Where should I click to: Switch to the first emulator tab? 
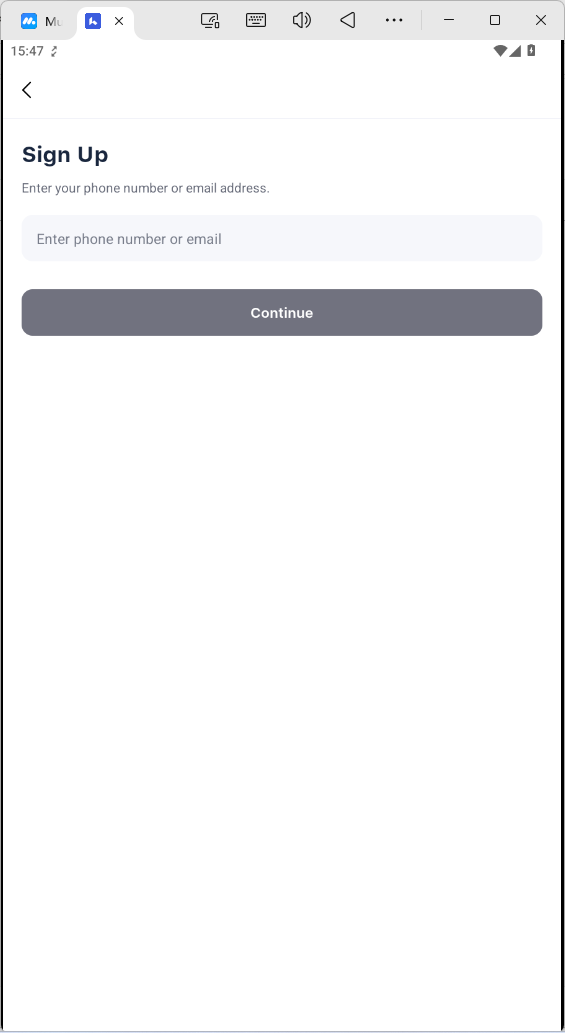[x=40, y=21]
